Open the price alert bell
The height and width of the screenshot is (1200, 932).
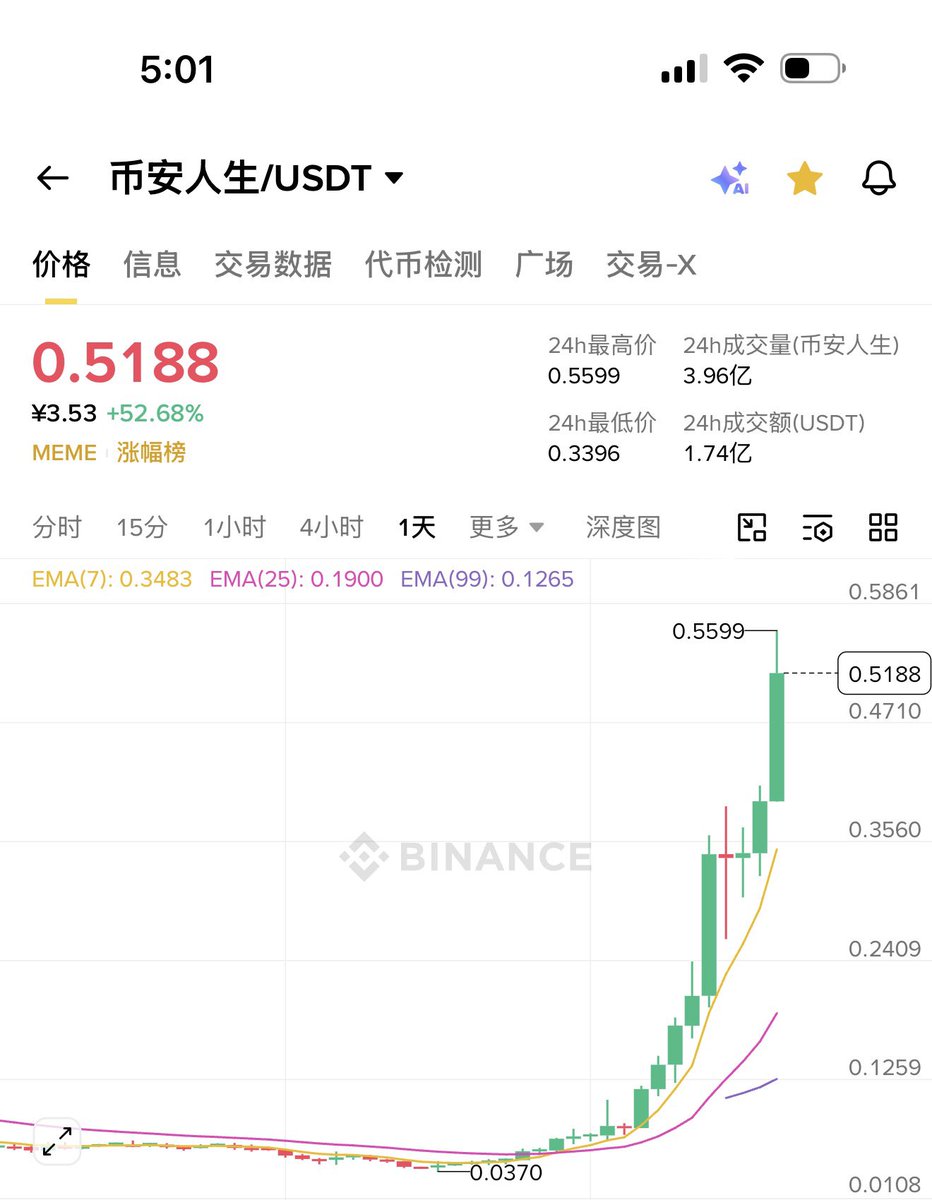coord(879,178)
